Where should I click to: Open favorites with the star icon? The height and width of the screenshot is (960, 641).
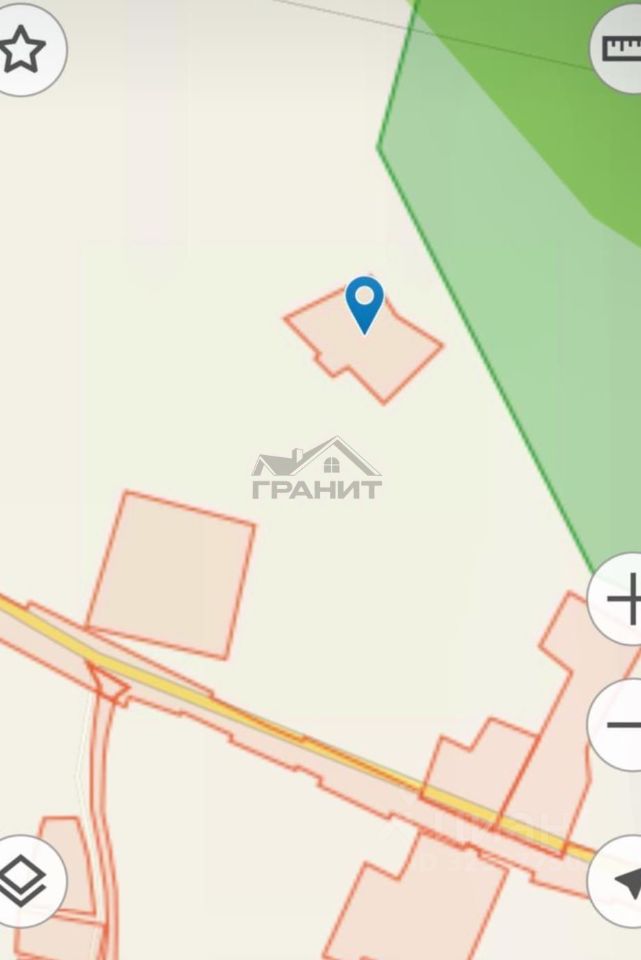(22, 49)
